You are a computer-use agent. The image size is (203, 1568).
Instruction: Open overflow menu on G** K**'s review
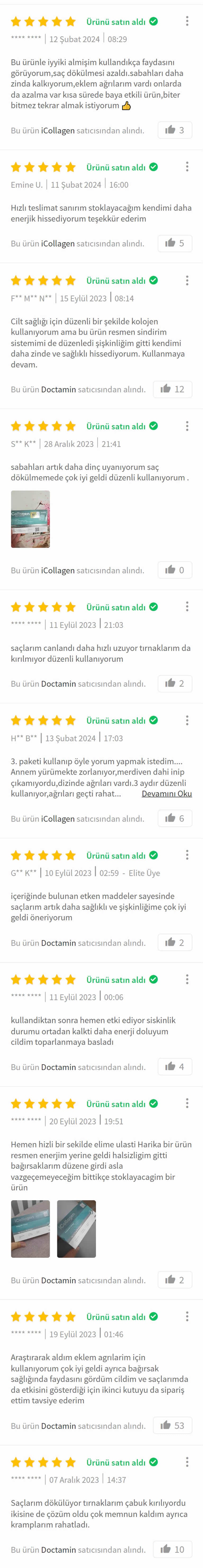187,855
